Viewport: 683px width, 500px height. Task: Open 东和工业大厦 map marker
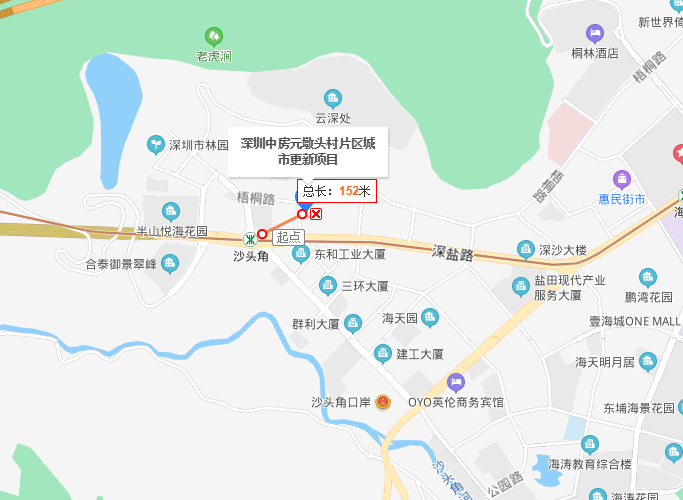(x=300, y=254)
